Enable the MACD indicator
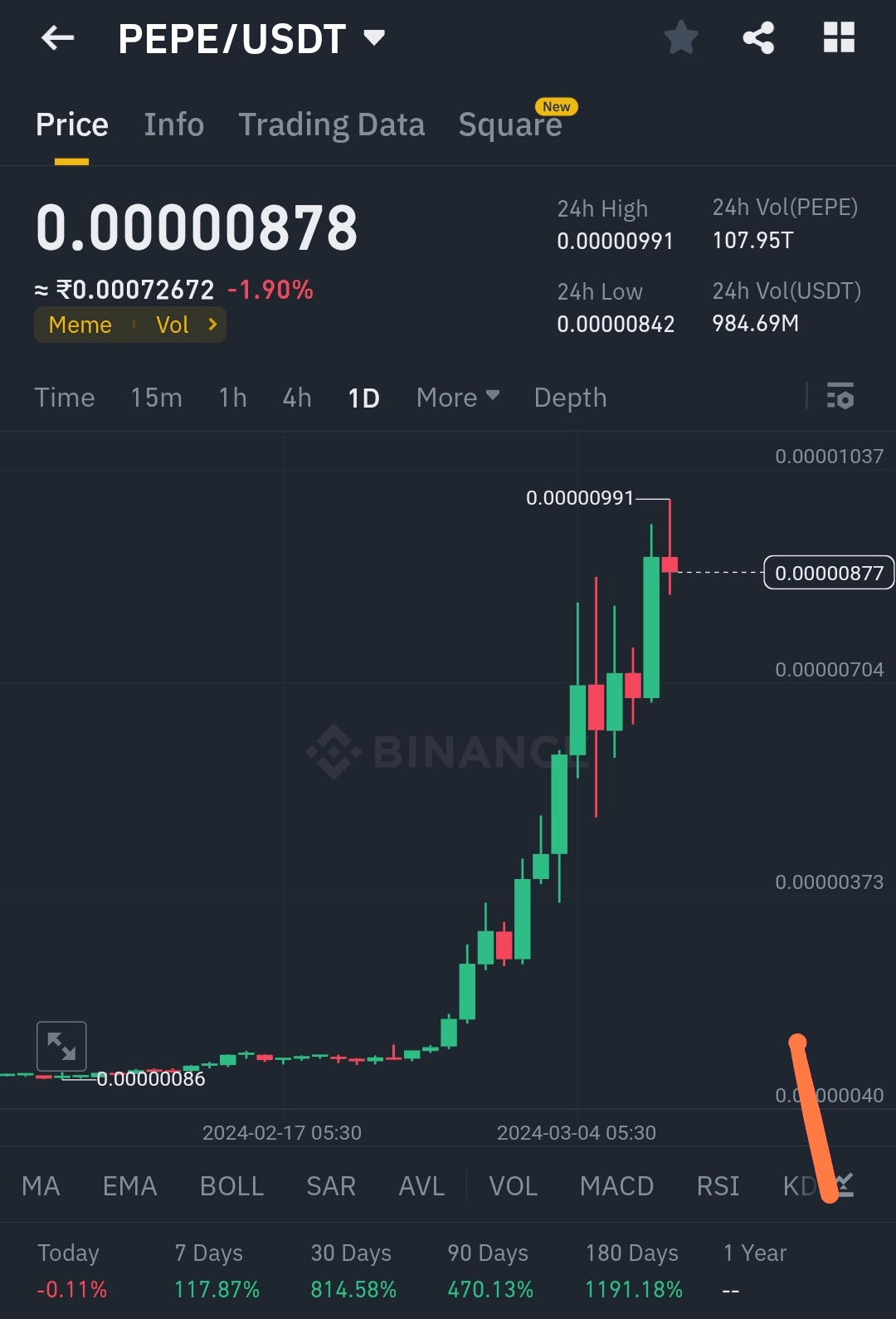Screen dimensions: 896x1319 tap(616, 1186)
